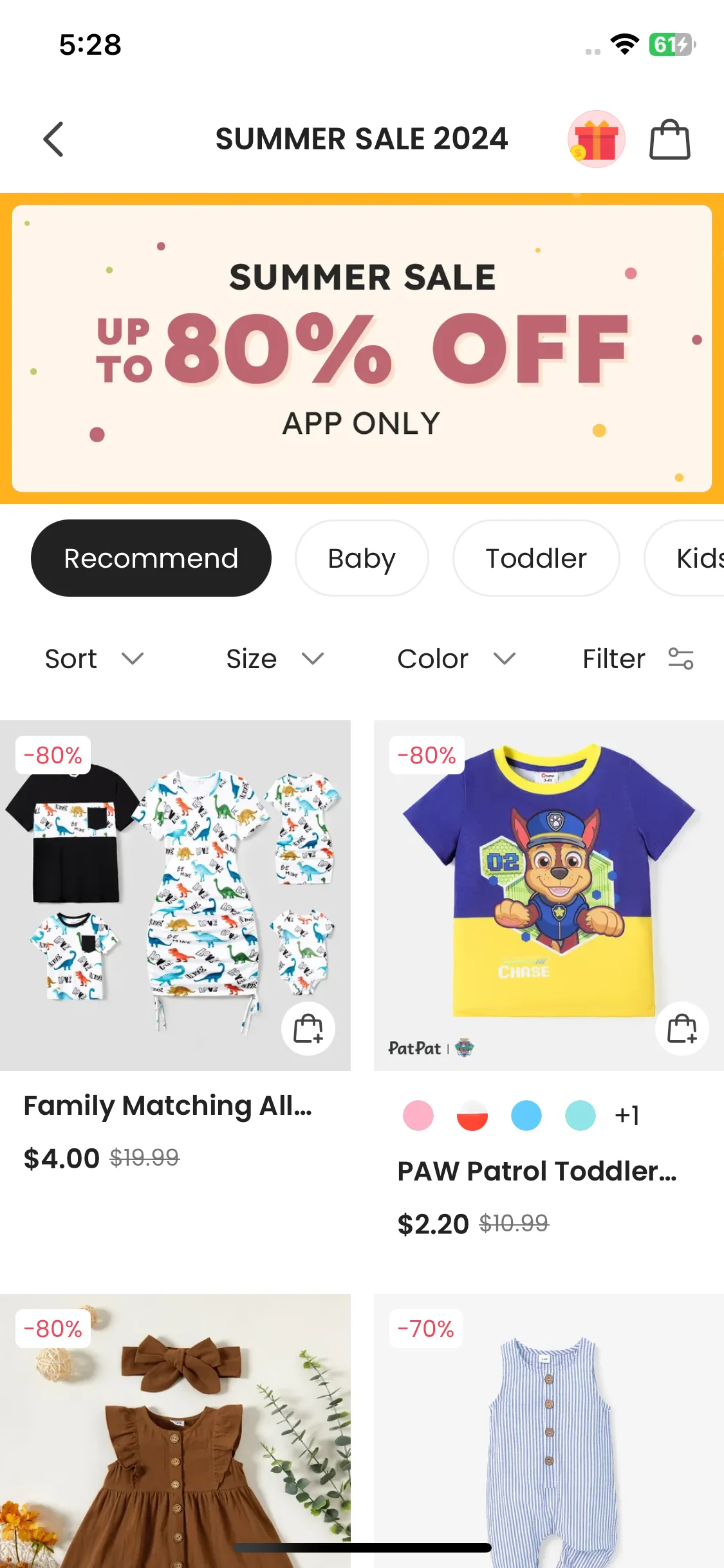Go back from Summer Sale 2024

(53, 139)
